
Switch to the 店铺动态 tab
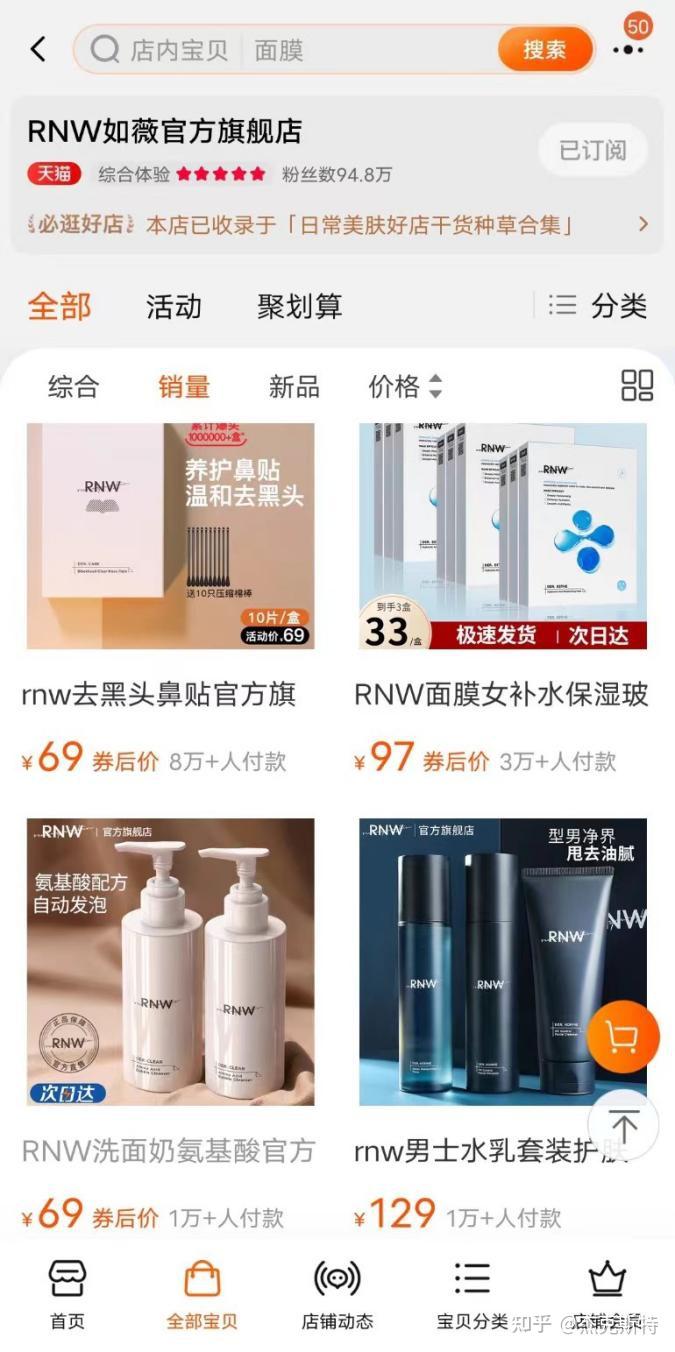(x=337, y=1295)
